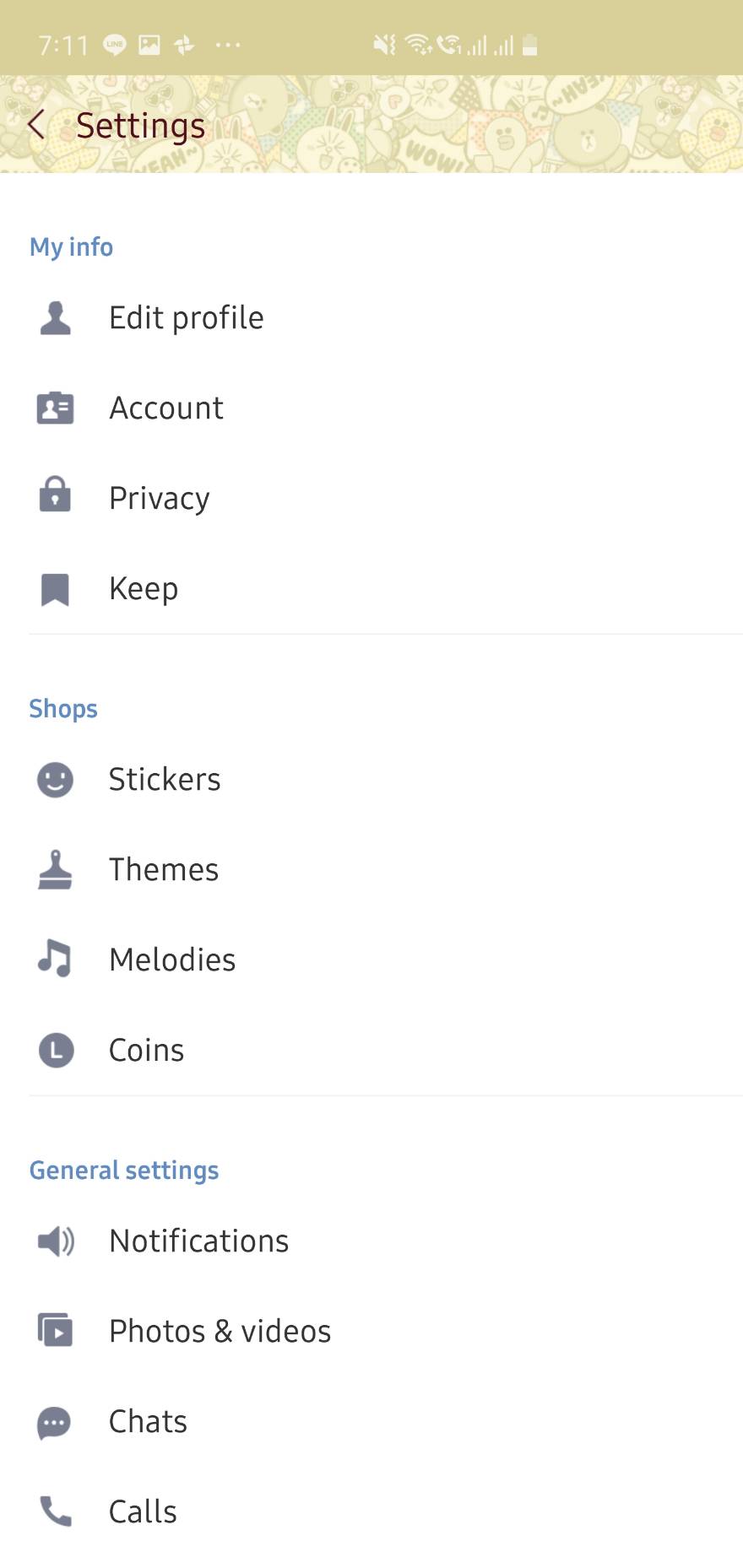Open Chats settings

[148, 1421]
